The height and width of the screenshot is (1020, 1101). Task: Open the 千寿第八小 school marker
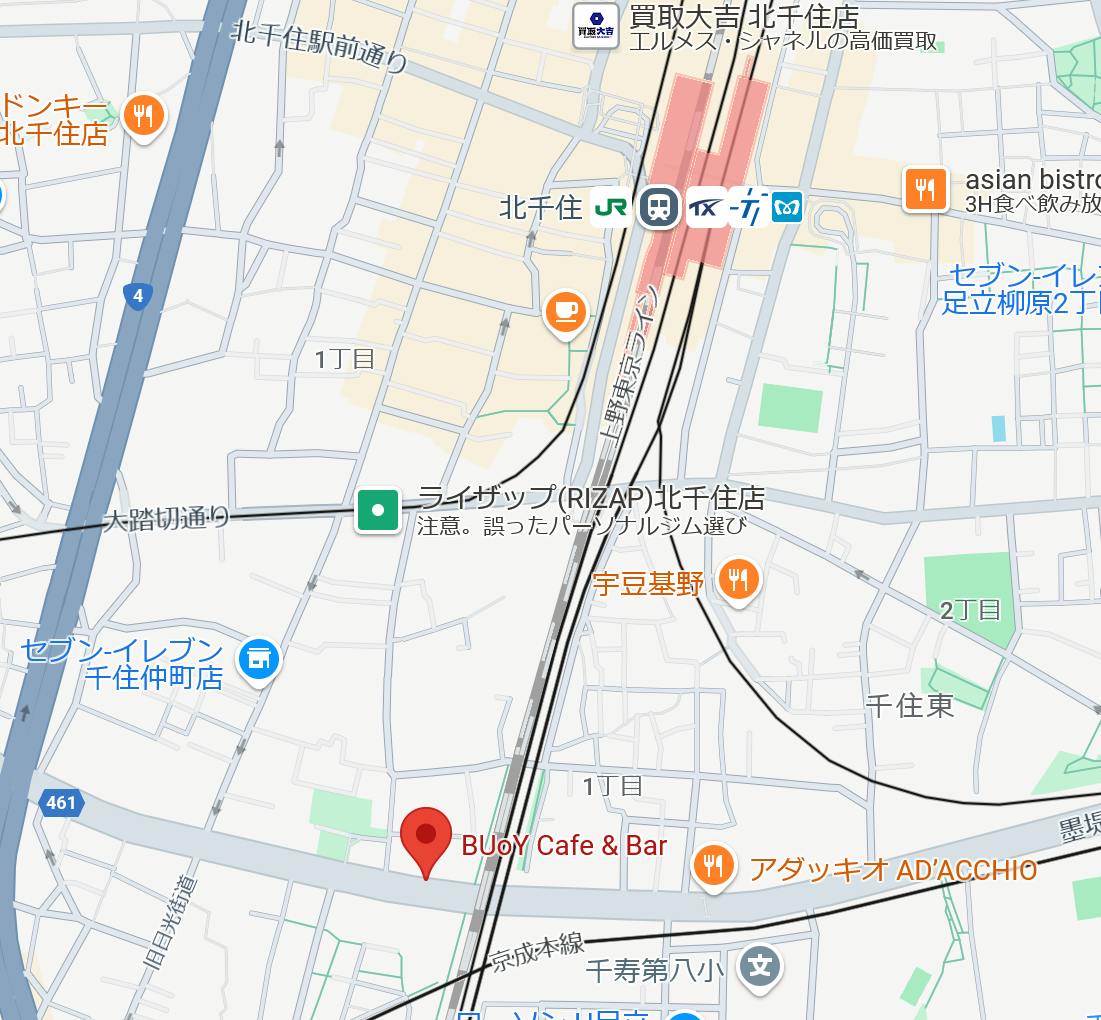tap(760, 966)
